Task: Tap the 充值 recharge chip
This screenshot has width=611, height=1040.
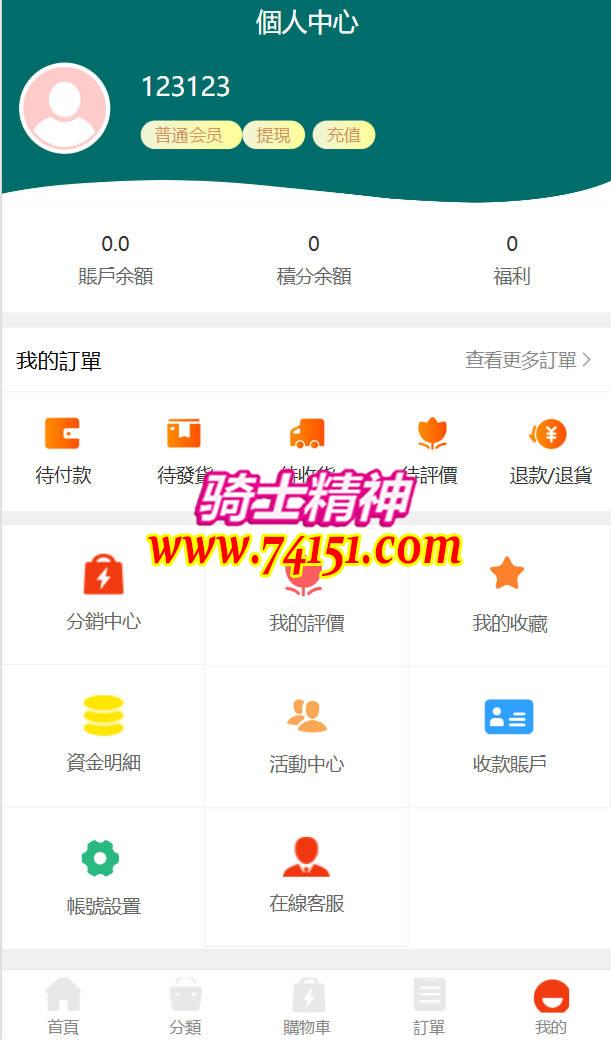Action: pyautogui.click(x=344, y=135)
